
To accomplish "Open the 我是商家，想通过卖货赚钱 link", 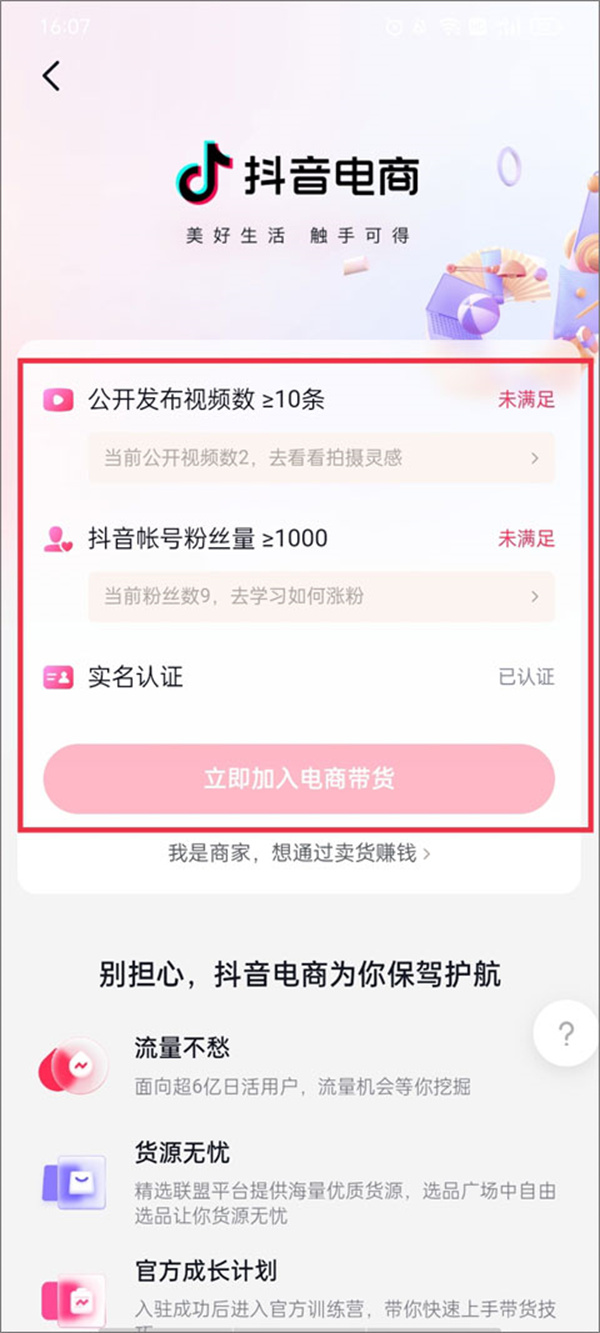I will (299, 853).
